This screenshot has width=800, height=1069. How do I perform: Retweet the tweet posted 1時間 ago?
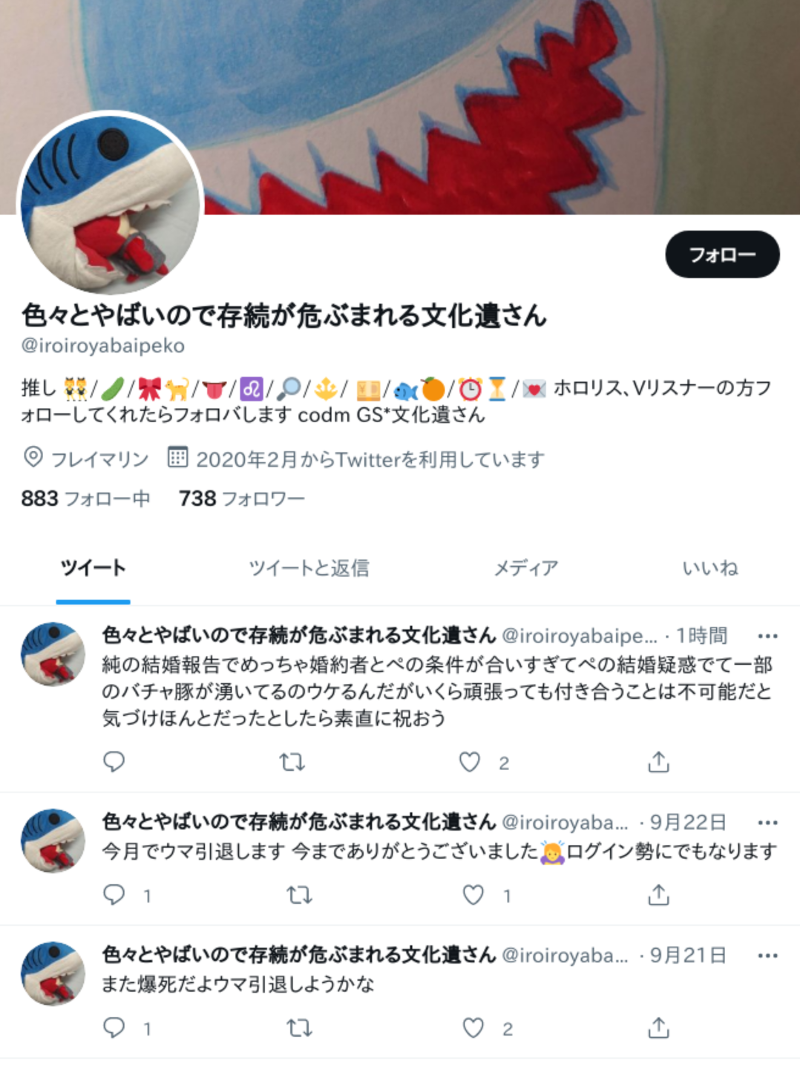coord(292,763)
